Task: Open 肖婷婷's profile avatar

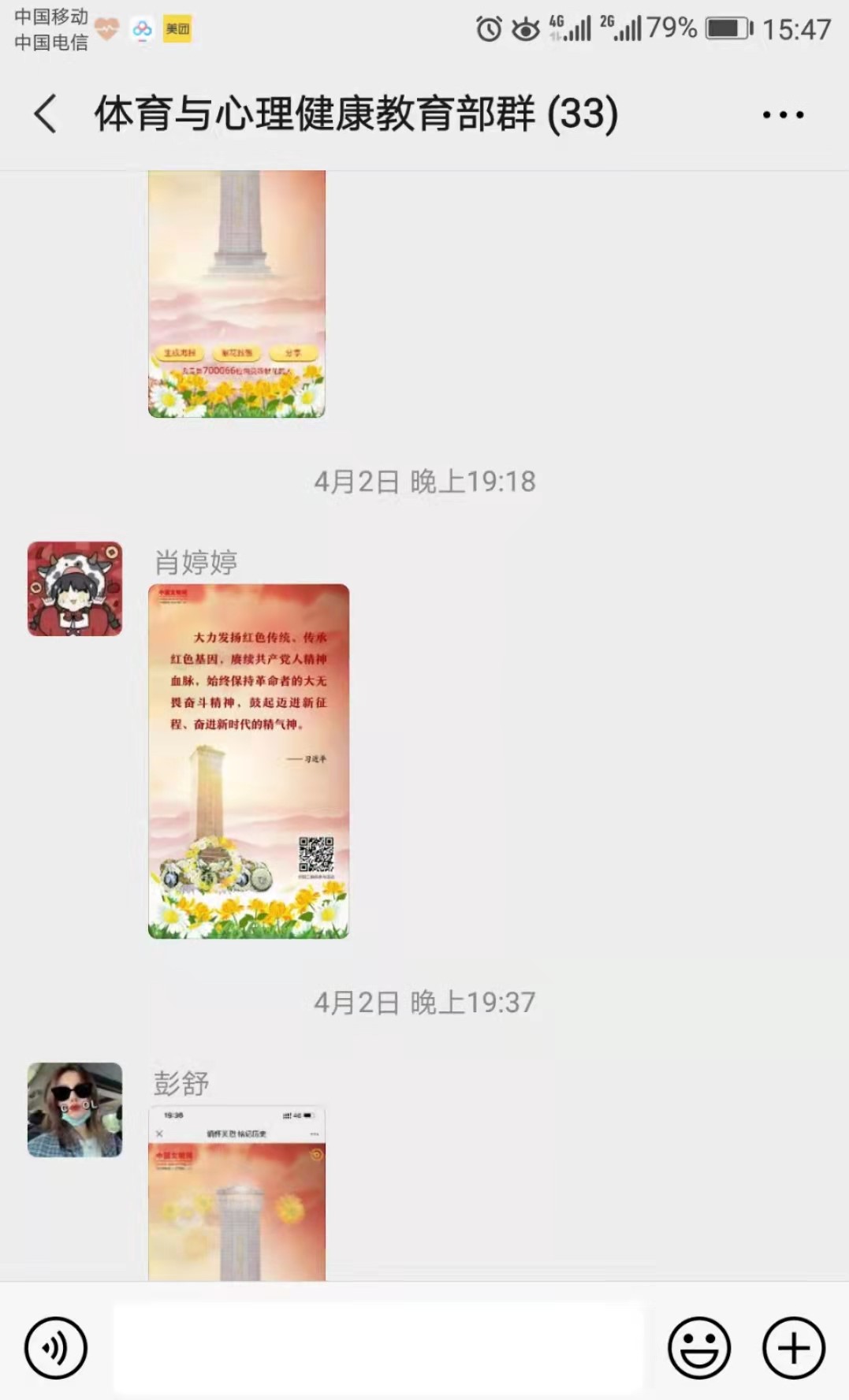Action: [x=75, y=589]
